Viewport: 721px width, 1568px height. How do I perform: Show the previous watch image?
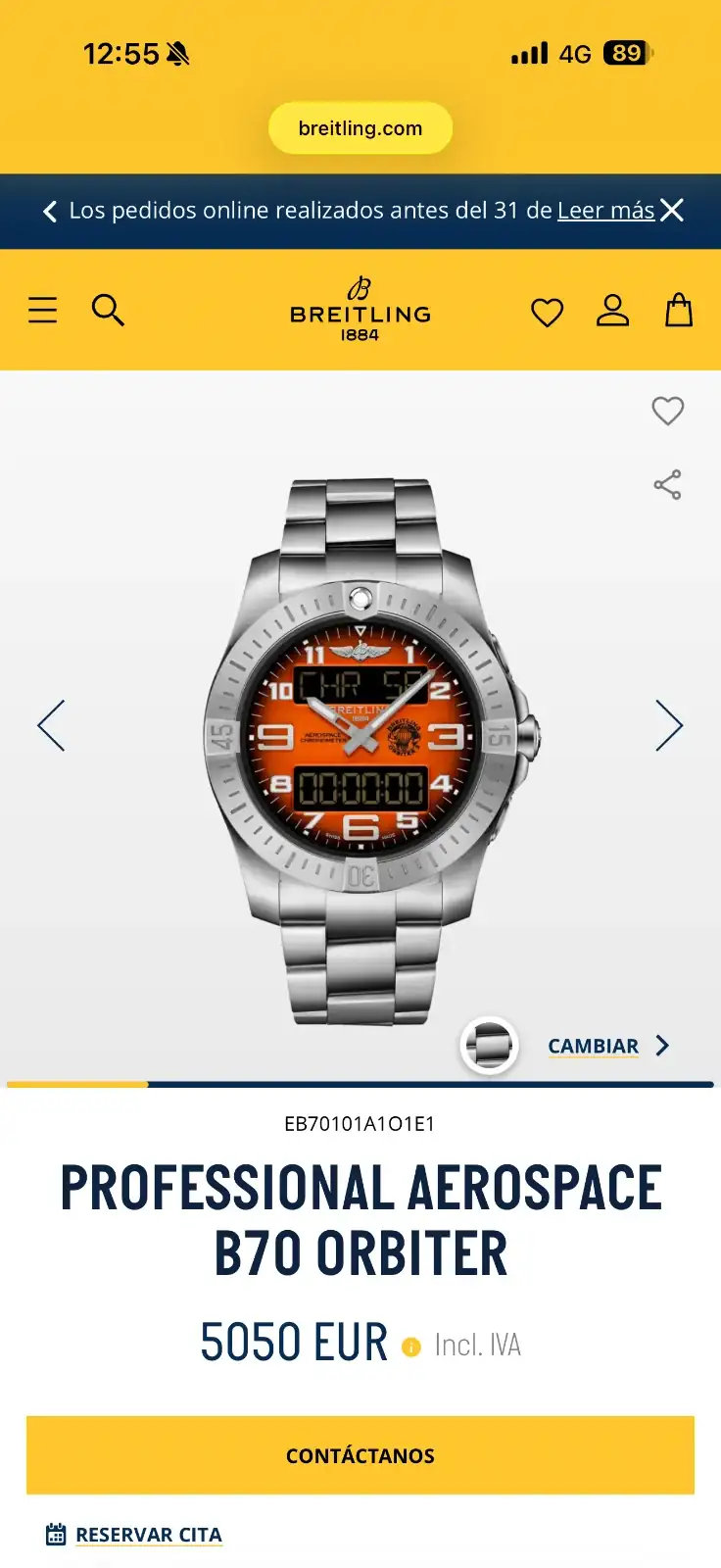(x=51, y=726)
